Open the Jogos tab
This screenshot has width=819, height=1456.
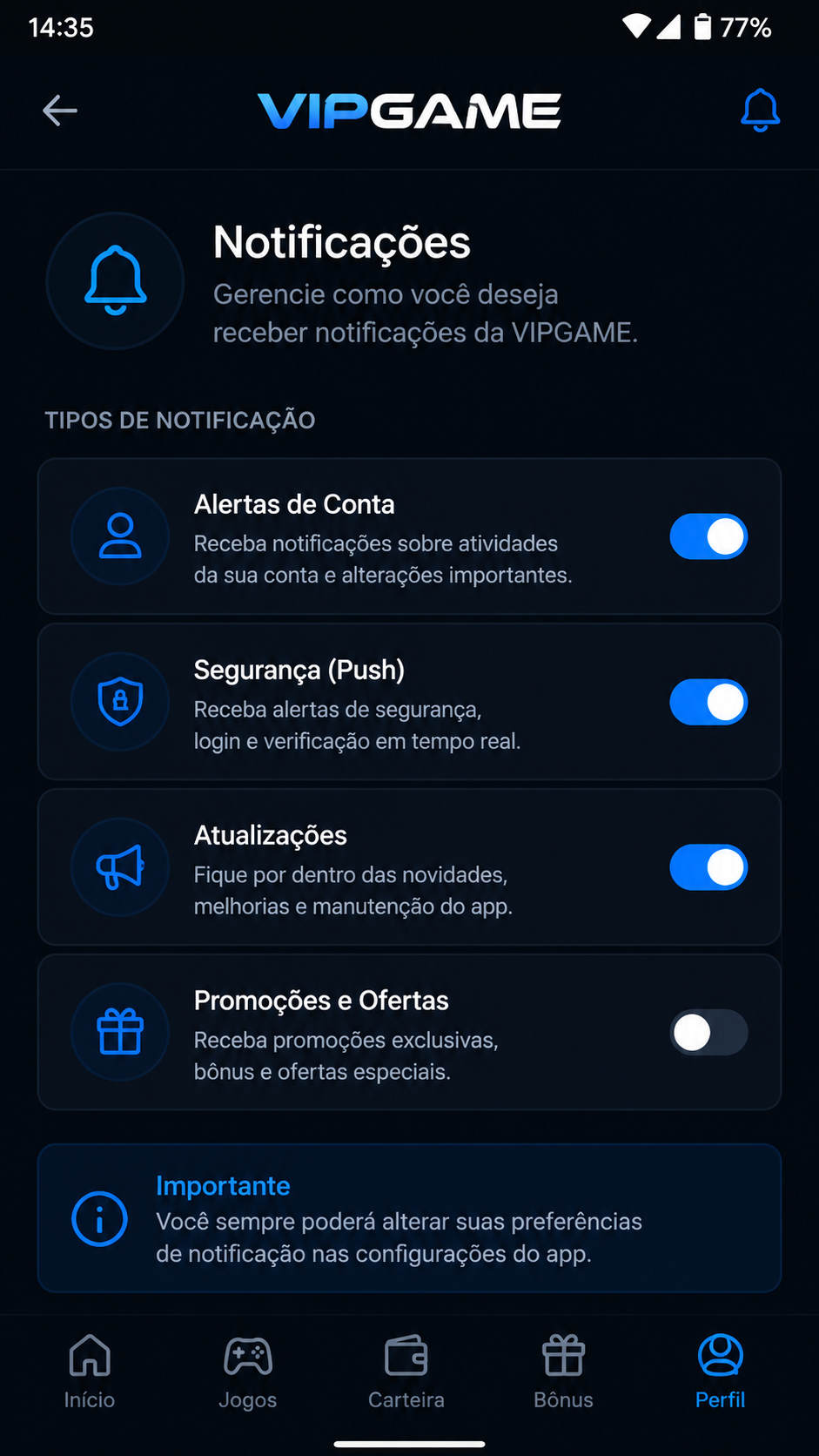(248, 1372)
